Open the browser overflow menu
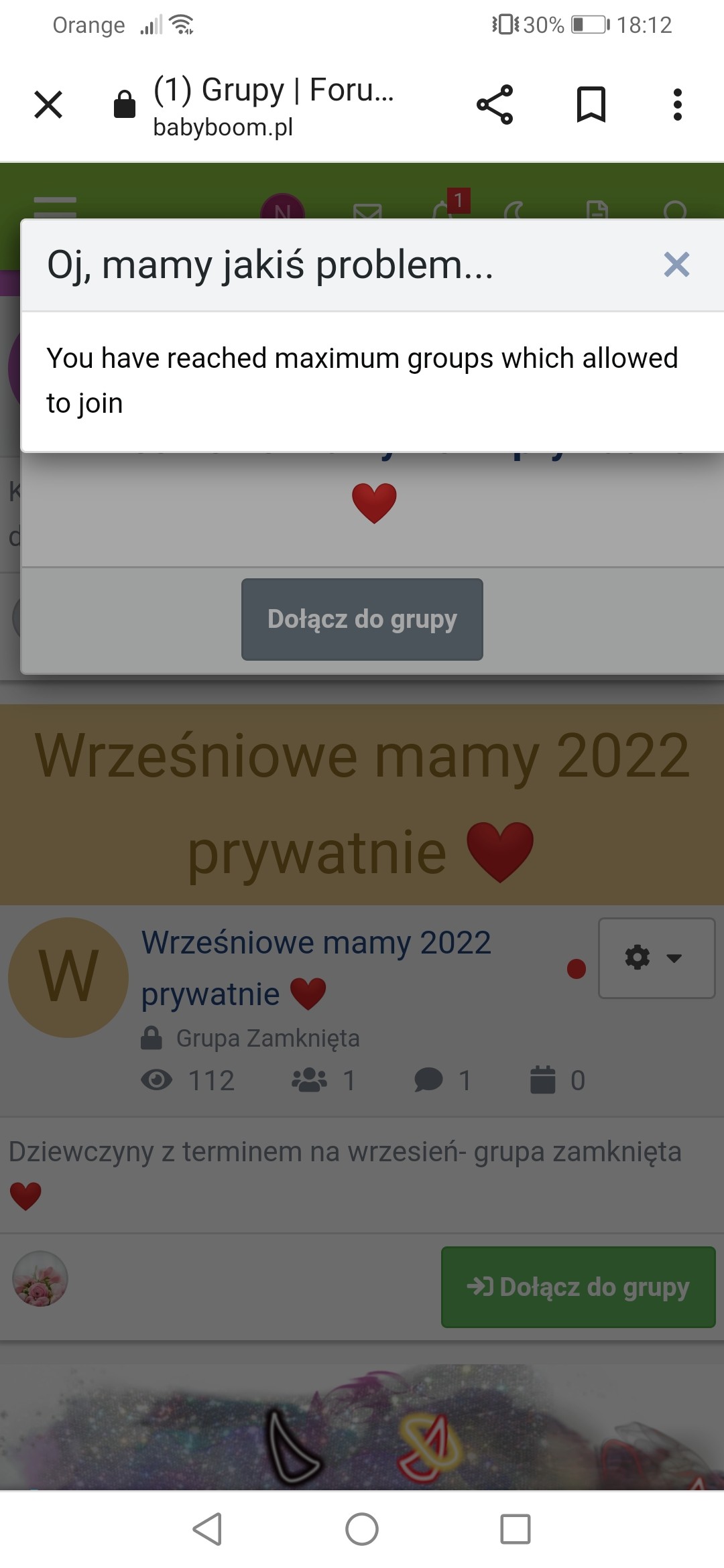 click(677, 105)
